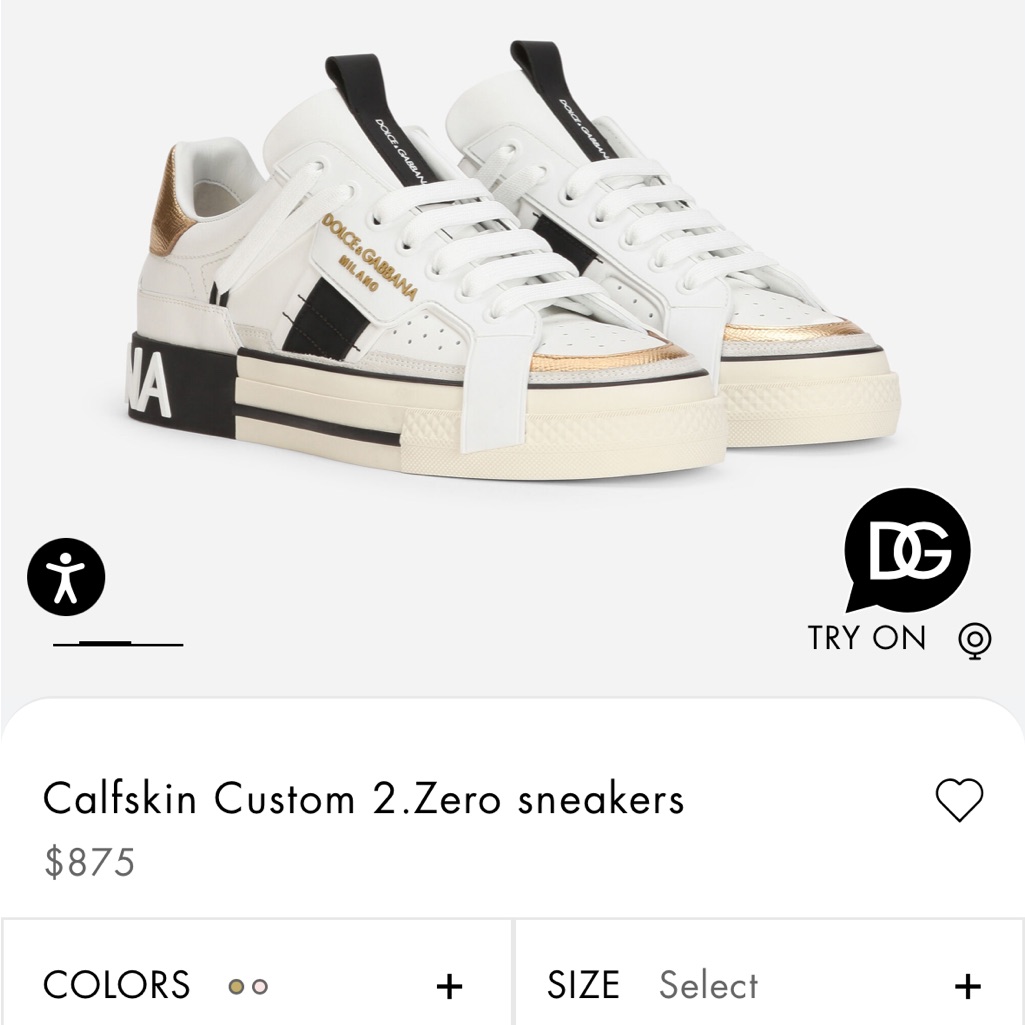Open the DG chat bubble

[x=907, y=550]
